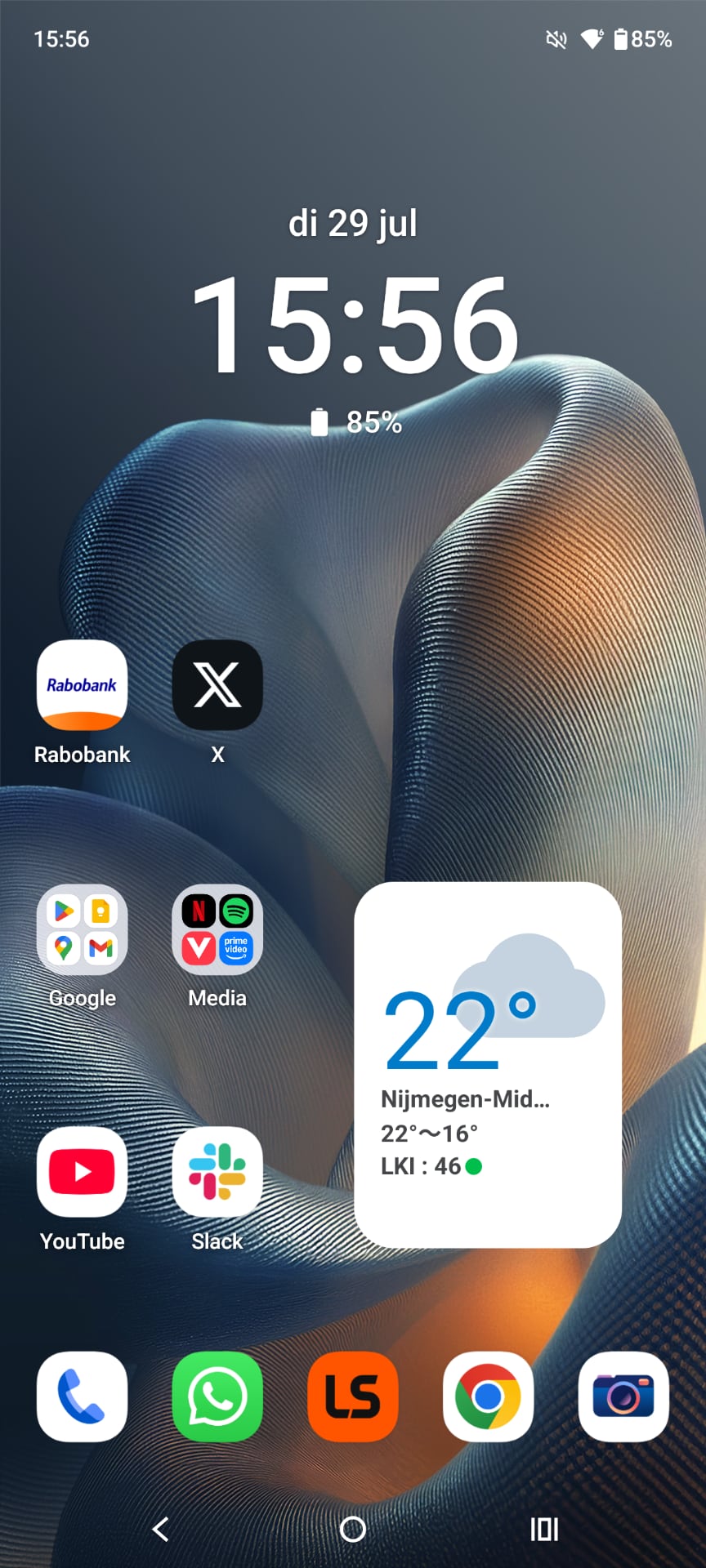The width and height of the screenshot is (706, 1568).
Task: Tap the clock widget showing 15:56
Action: tap(354, 324)
